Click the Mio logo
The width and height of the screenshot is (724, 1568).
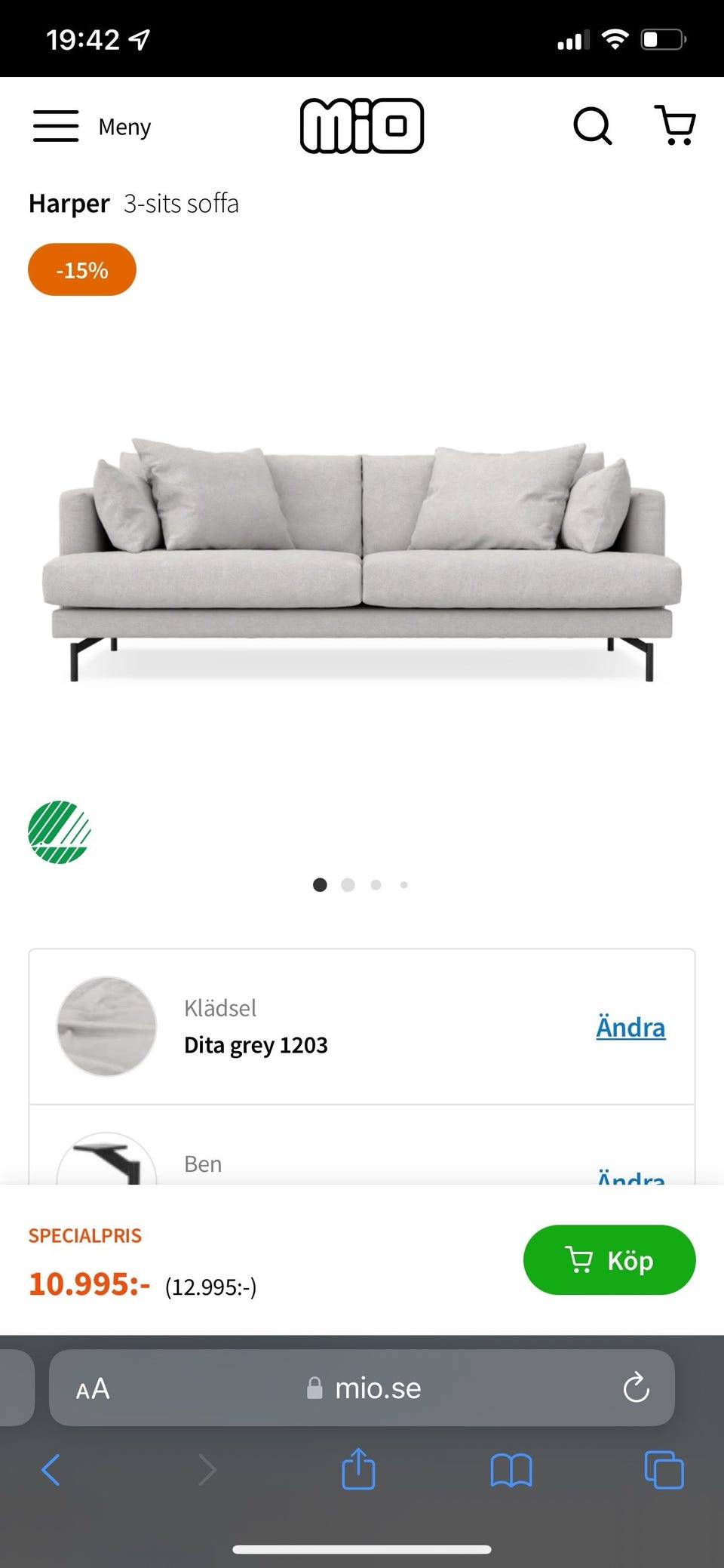362,126
